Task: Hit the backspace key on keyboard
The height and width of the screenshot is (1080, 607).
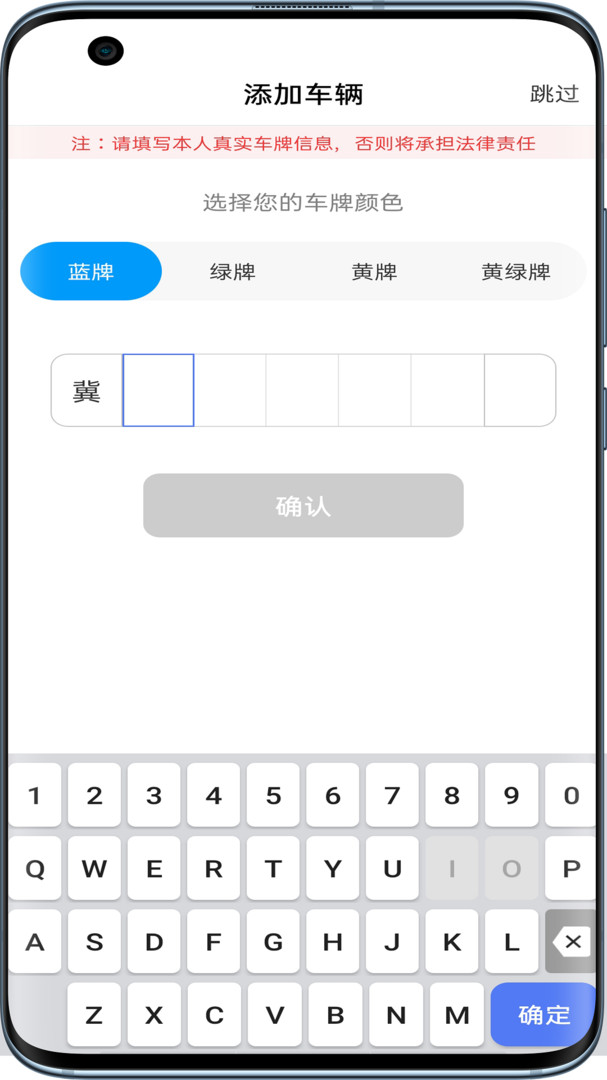Action: (571, 942)
